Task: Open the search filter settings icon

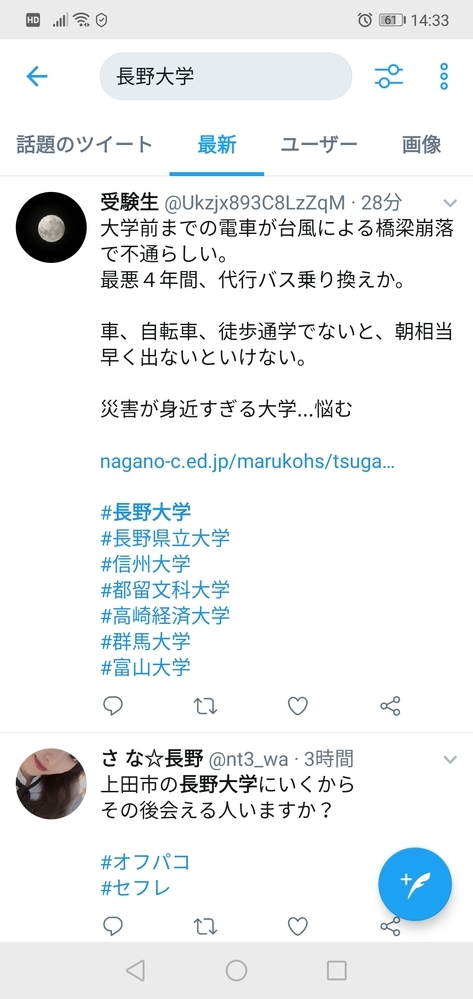Action: point(389,76)
